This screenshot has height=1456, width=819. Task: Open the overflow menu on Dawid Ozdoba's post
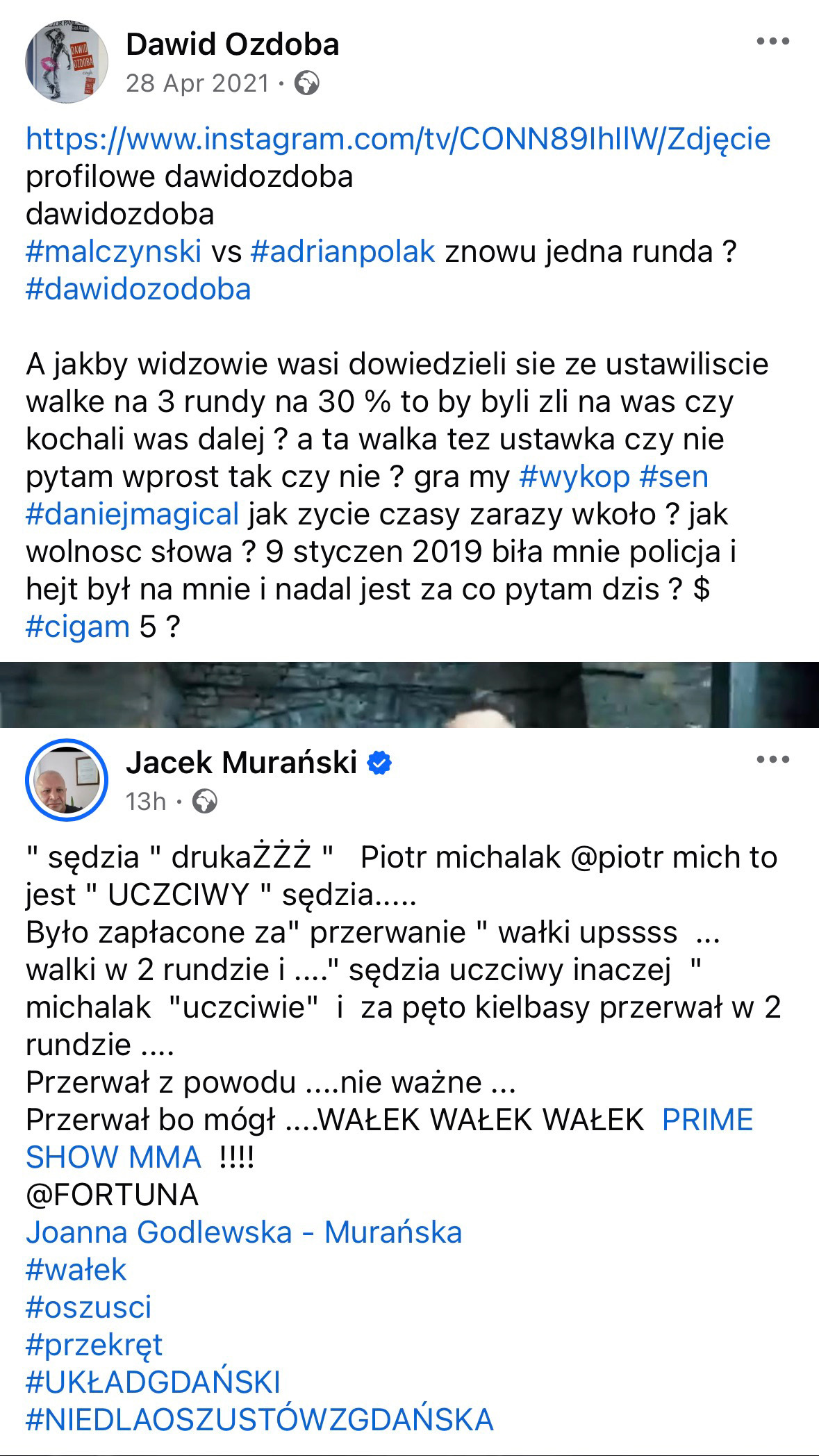772,42
